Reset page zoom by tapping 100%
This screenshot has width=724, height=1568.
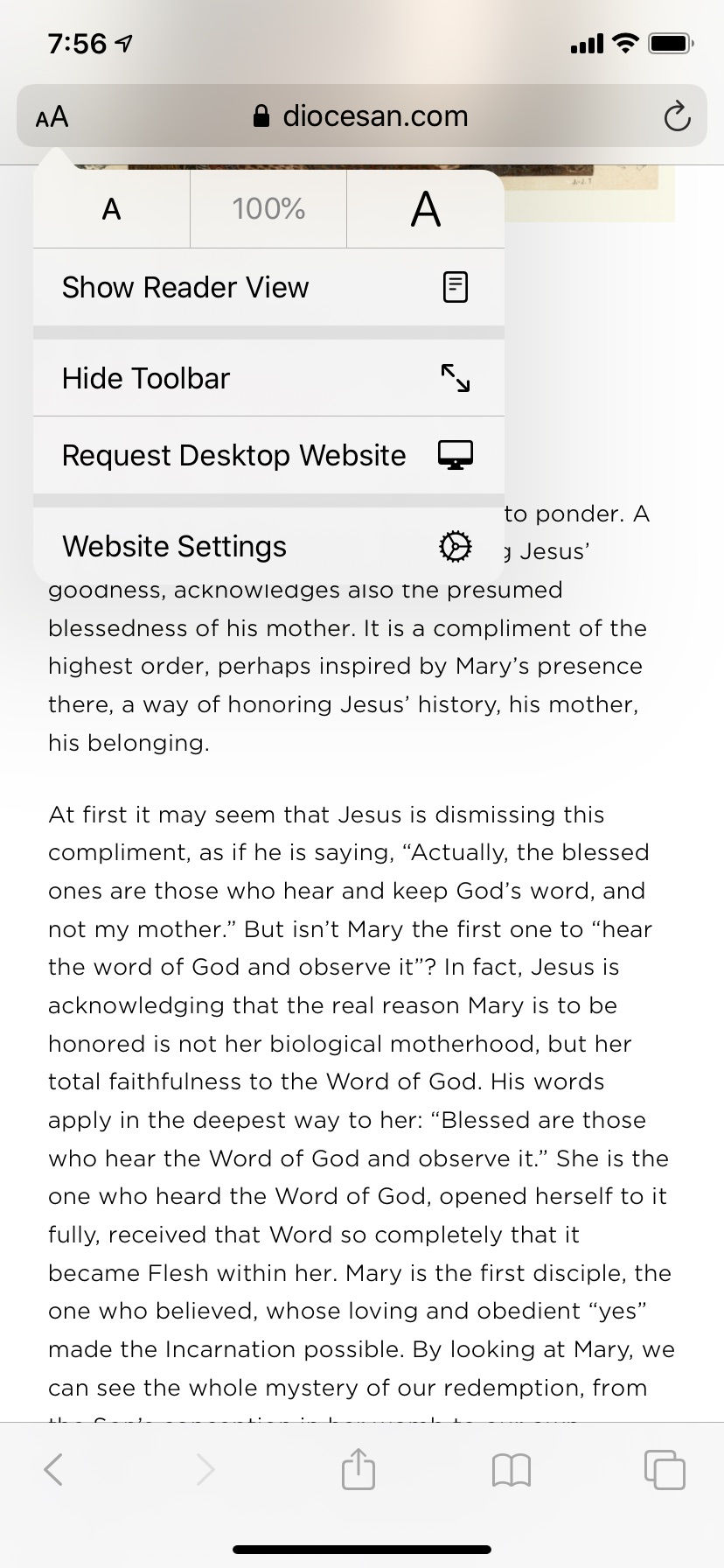[268, 209]
